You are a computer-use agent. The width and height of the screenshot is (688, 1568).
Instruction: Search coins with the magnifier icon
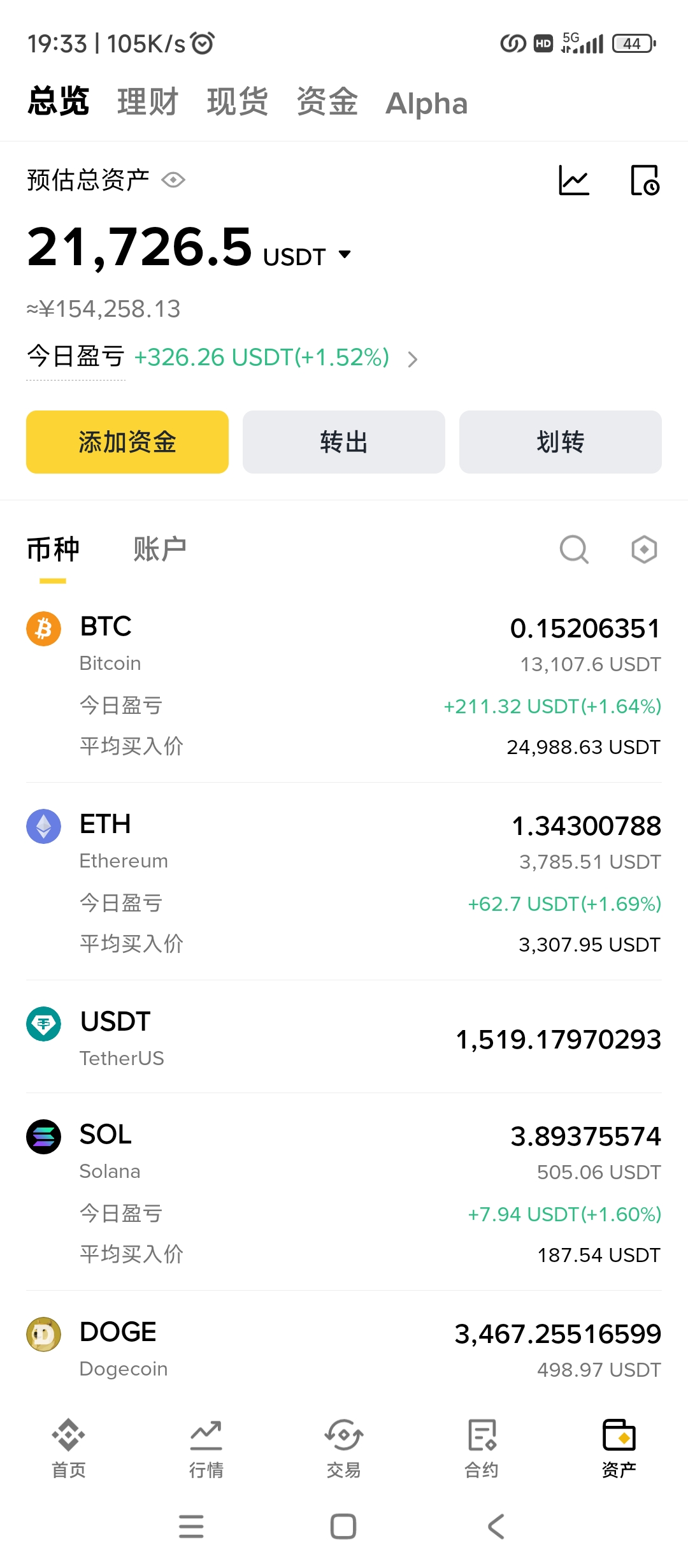point(574,549)
